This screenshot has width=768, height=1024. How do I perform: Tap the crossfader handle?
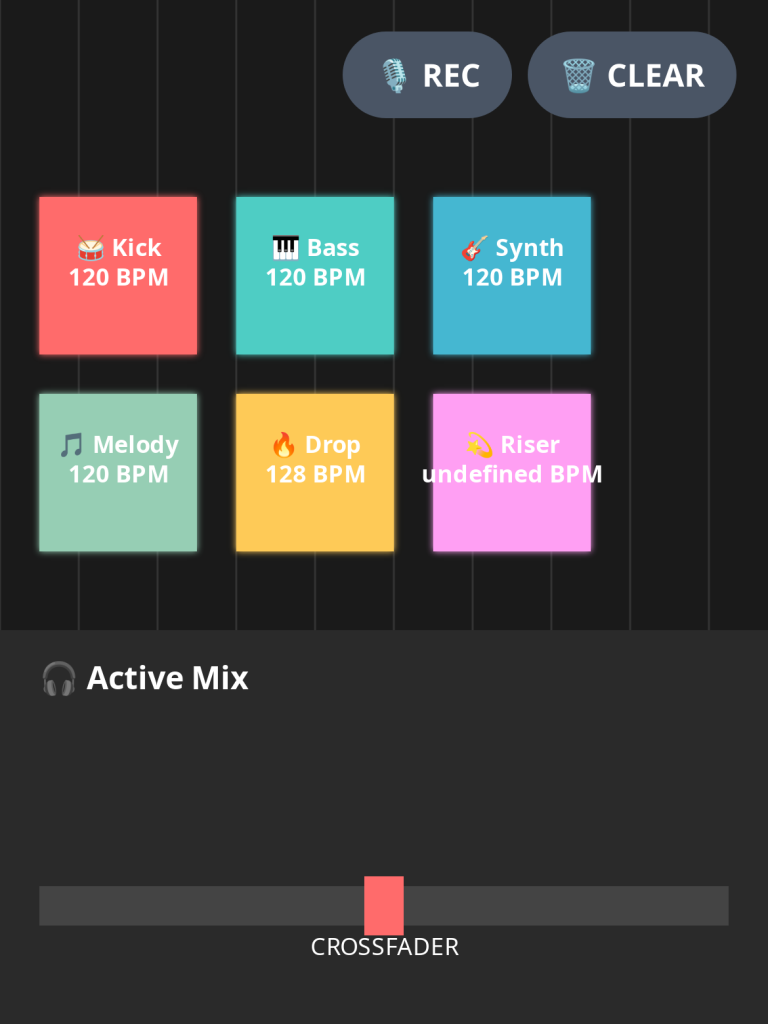coord(384,905)
